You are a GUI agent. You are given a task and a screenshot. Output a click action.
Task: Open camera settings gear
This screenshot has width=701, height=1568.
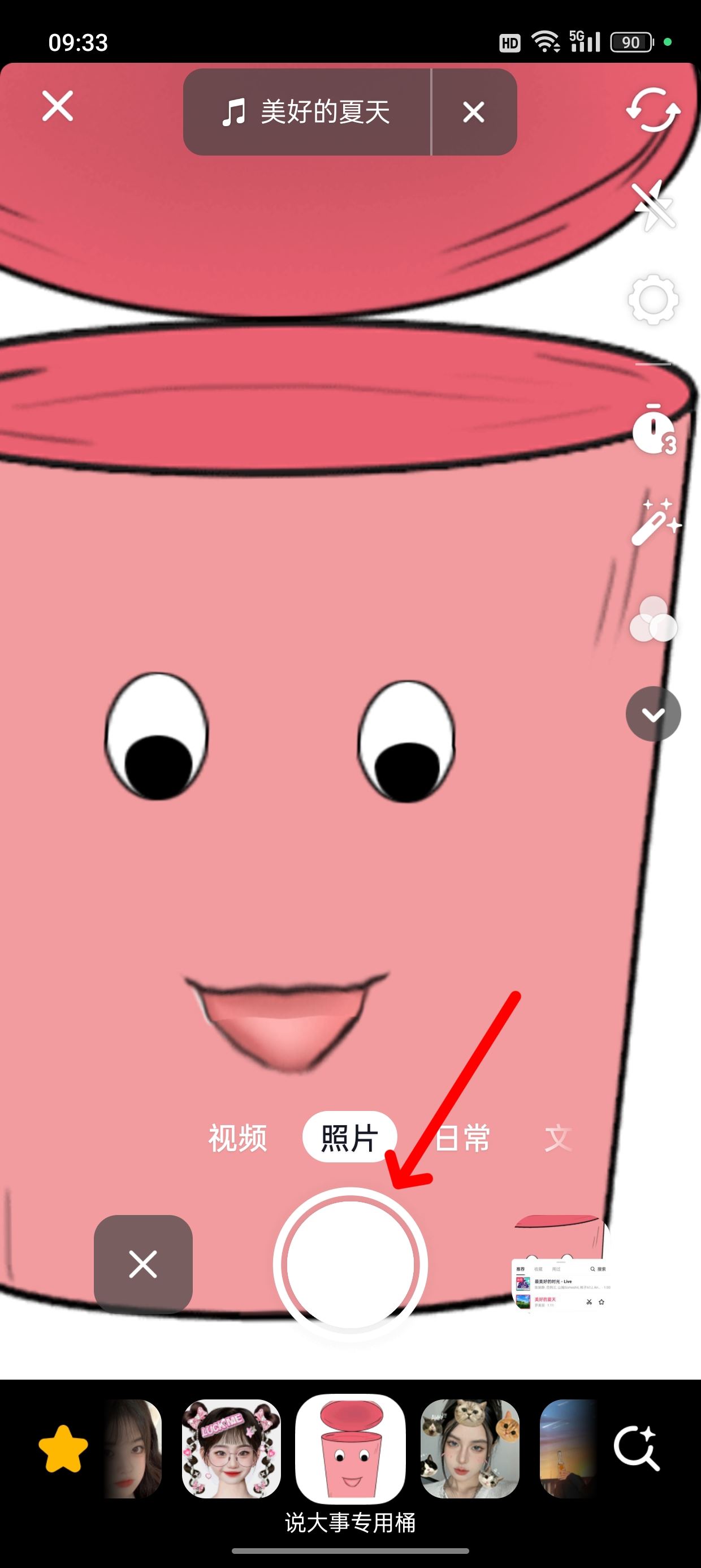pyautogui.click(x=653, y=299)
